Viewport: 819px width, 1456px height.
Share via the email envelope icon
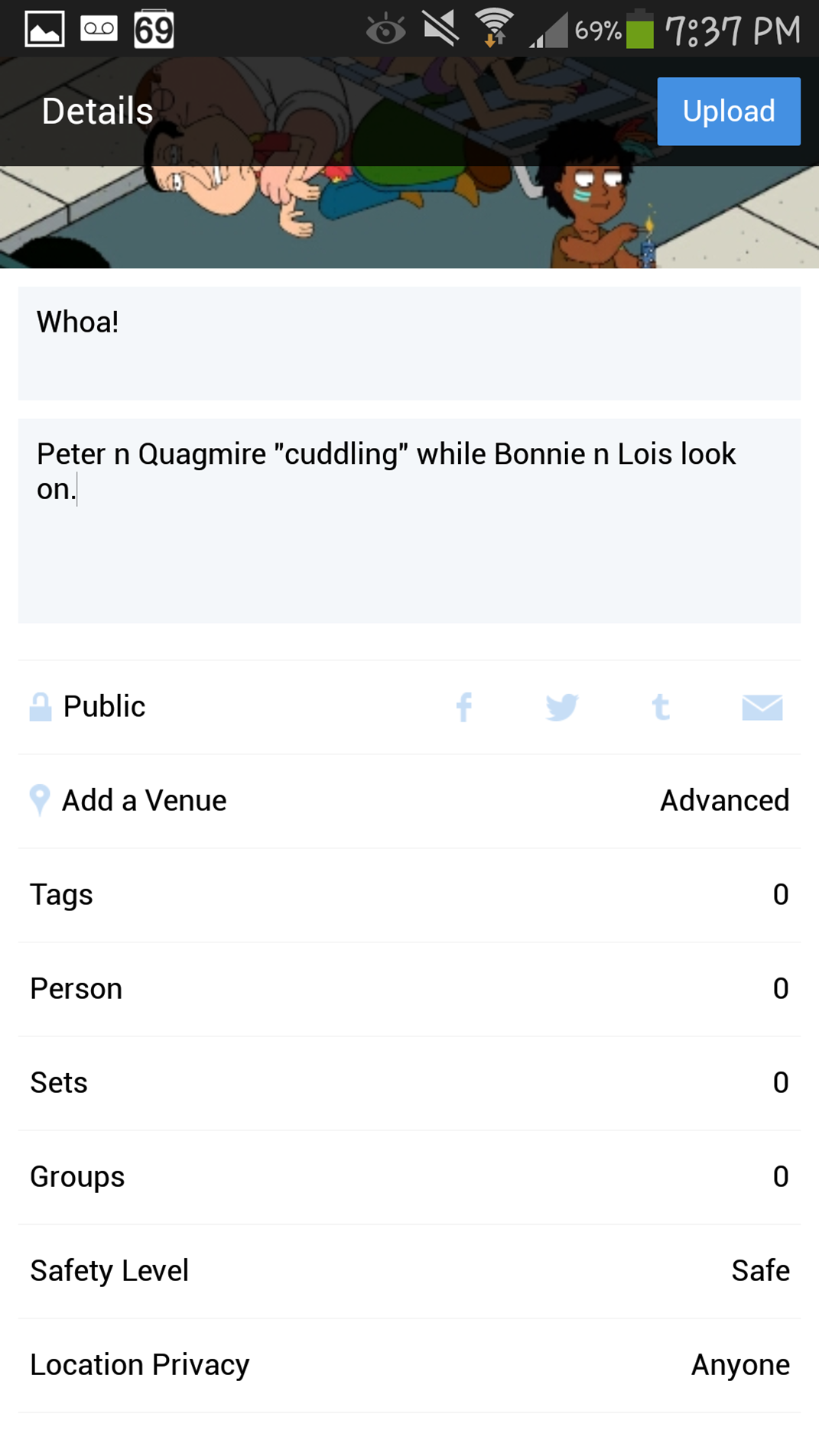coord(762,707)
